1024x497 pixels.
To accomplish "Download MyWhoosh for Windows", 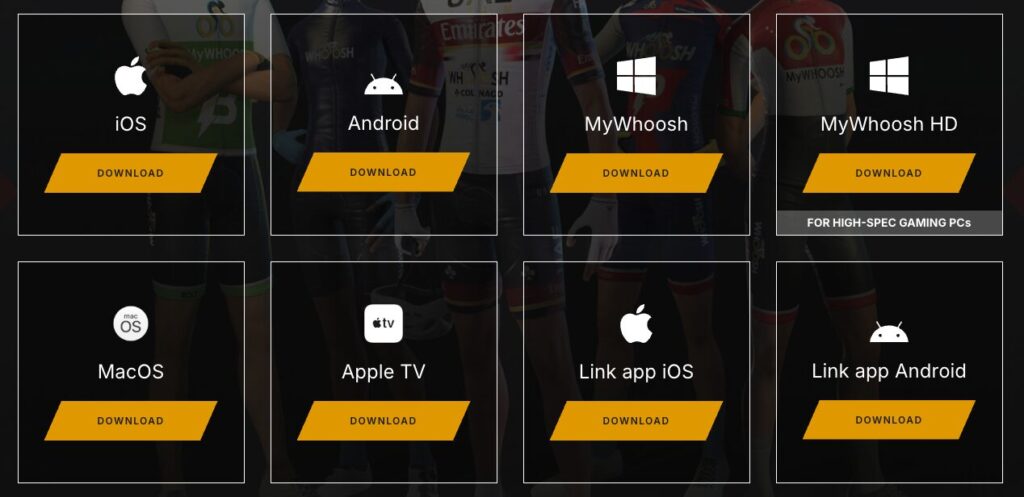I will (x=636, y=173).
